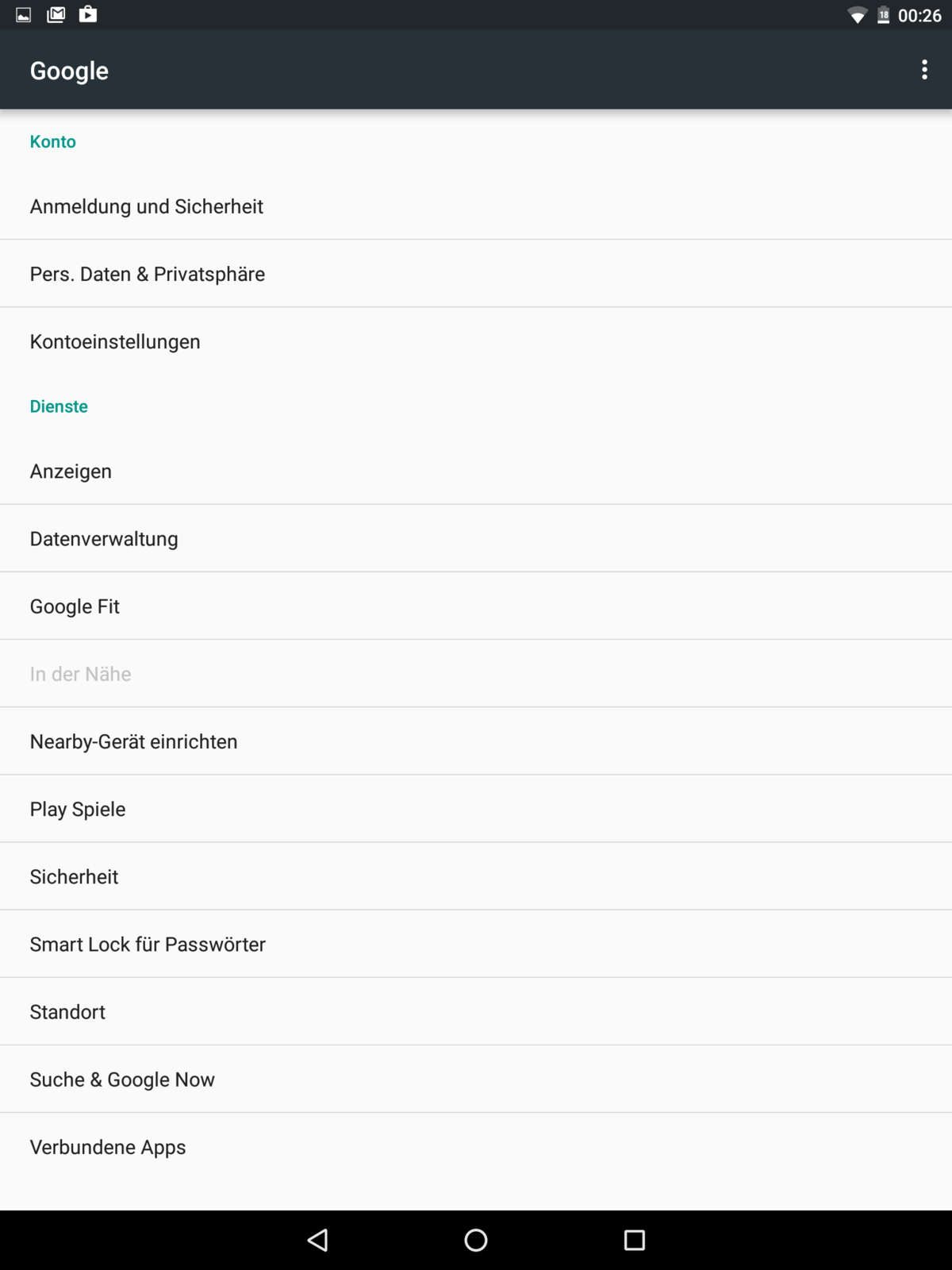Open Play Spiele settings
Screen dimensions: 952x1270
pyautogui.click(x=78, y=809)
